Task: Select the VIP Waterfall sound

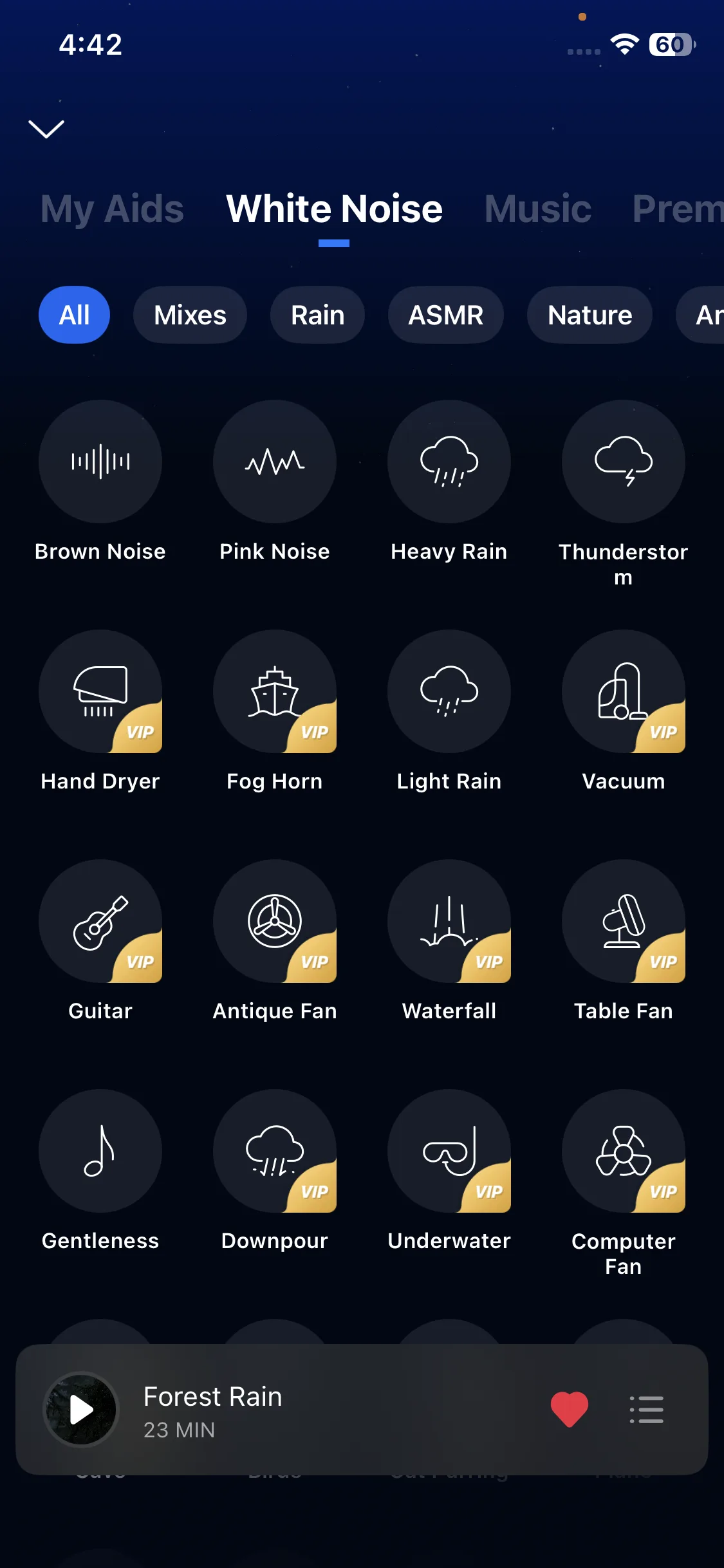Action: pyautogui.click(x=449, y=921)
